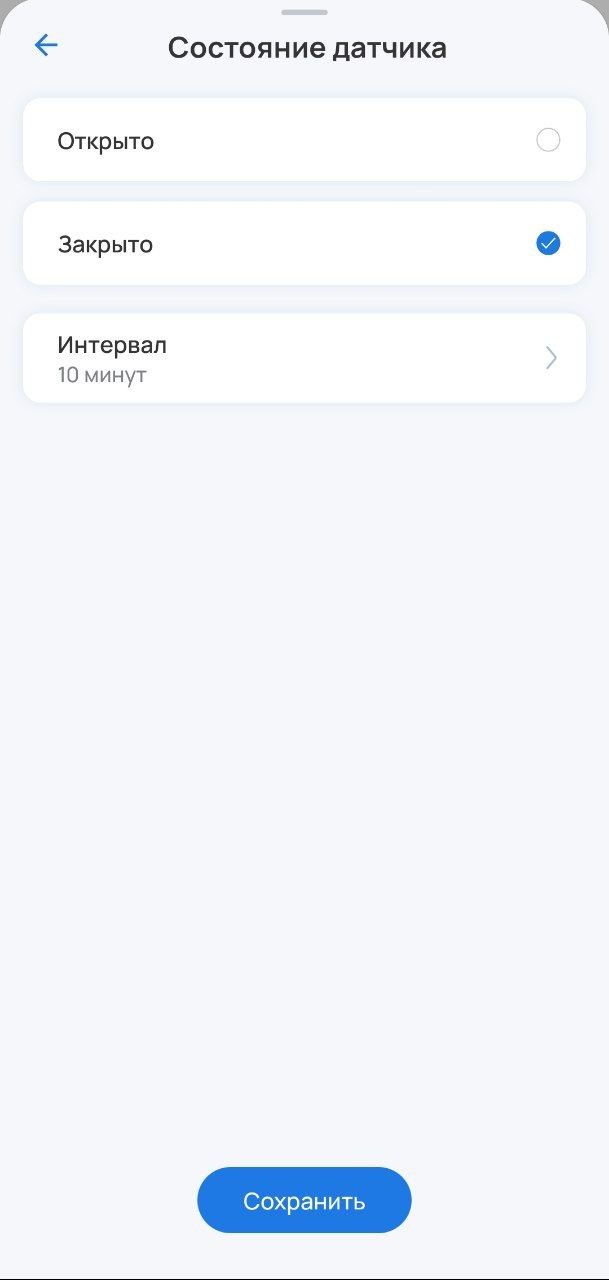Select the Открыто sensor state
Viewport: 609px width, 1280px height.
click(304, 140)
